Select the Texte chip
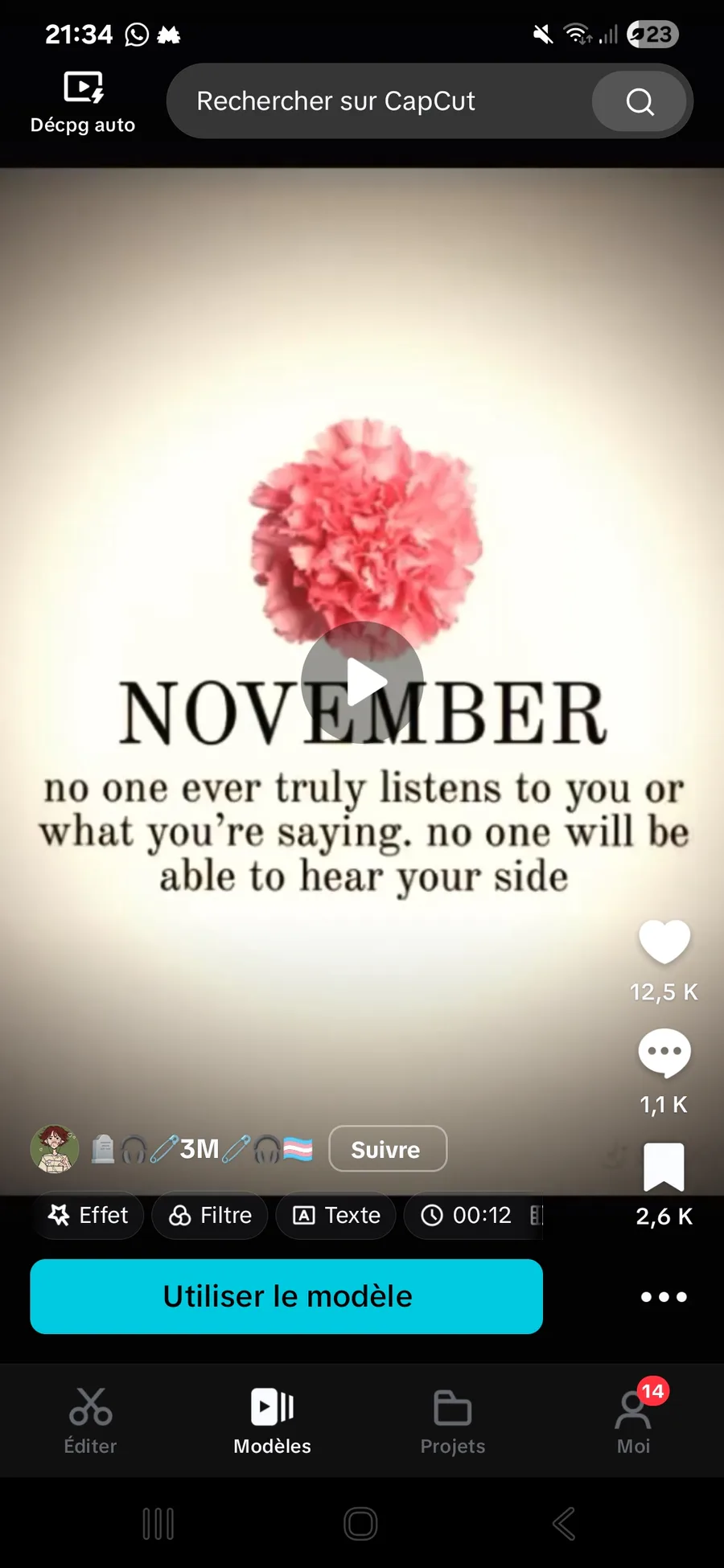724x1568 pixels. click(336, 1215)
